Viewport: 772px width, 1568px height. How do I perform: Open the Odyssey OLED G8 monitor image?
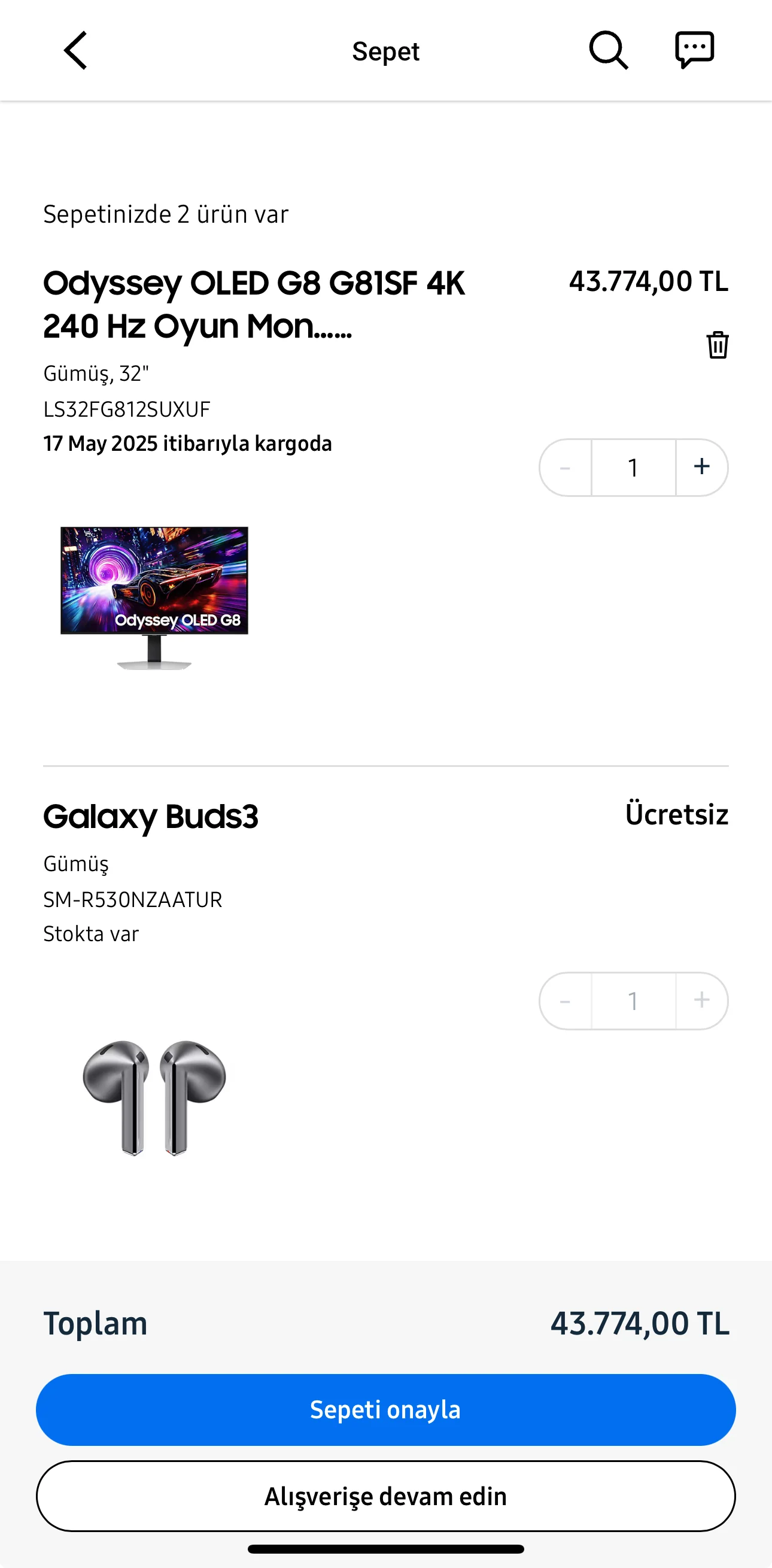coord(154,597)
